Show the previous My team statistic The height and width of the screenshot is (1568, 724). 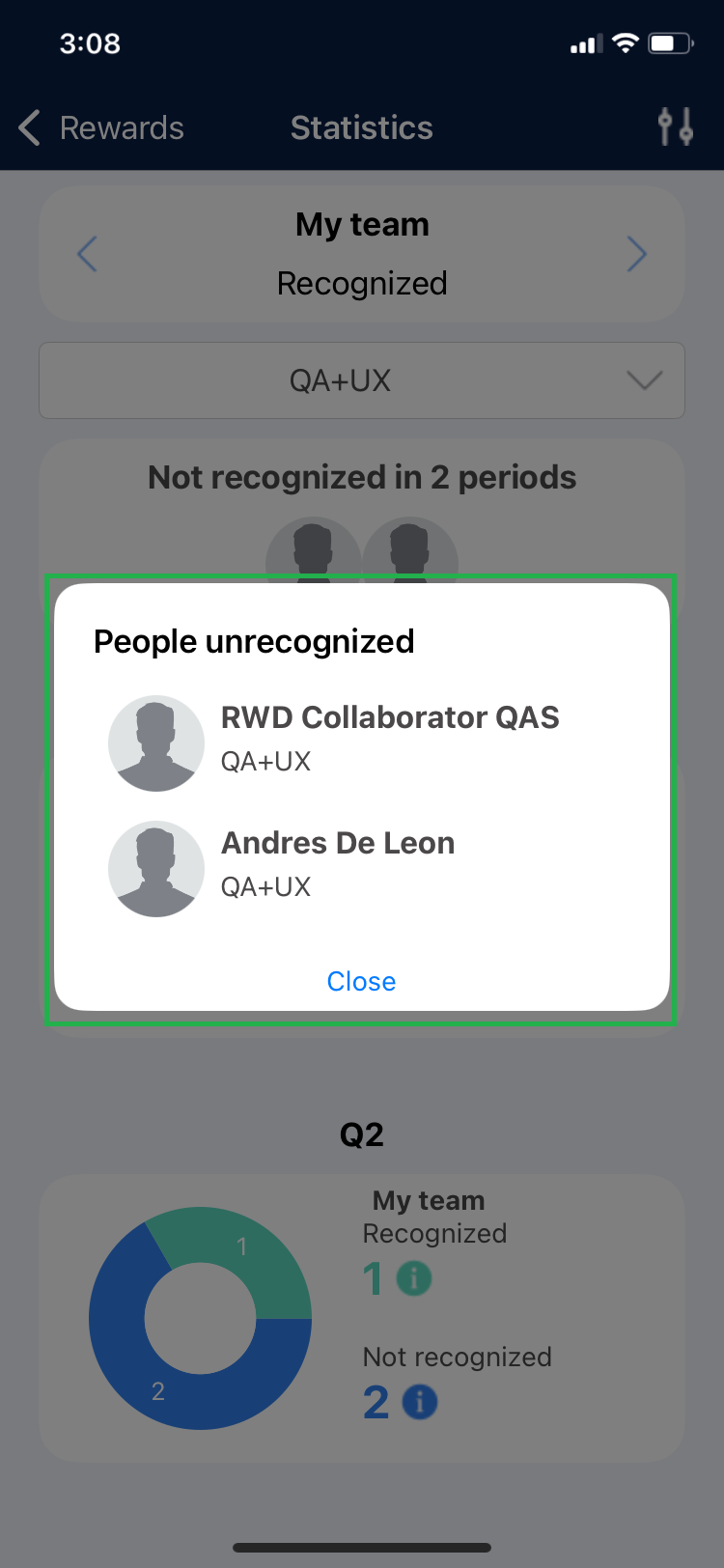click(x=88, y=255)
